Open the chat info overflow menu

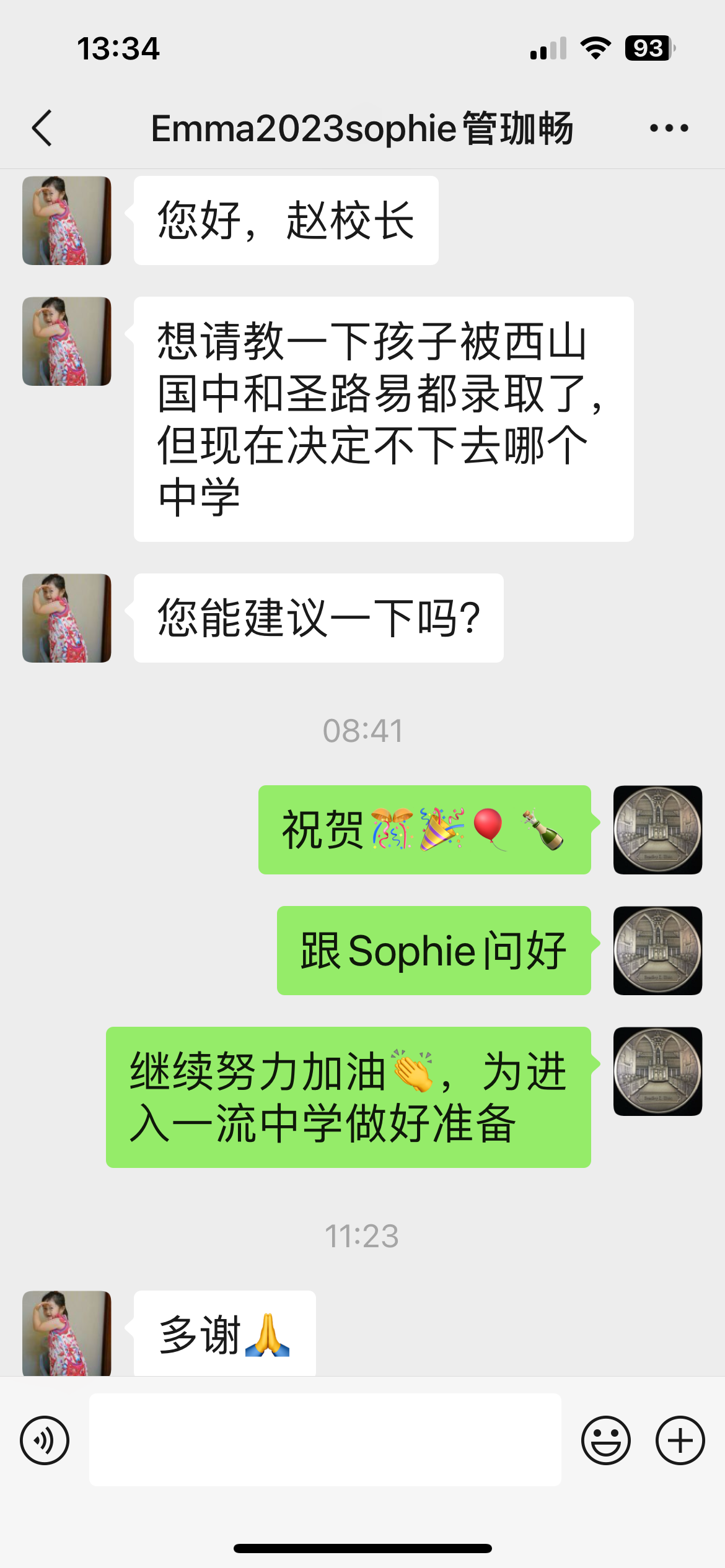pyautogui.click(x=669, y=128)
